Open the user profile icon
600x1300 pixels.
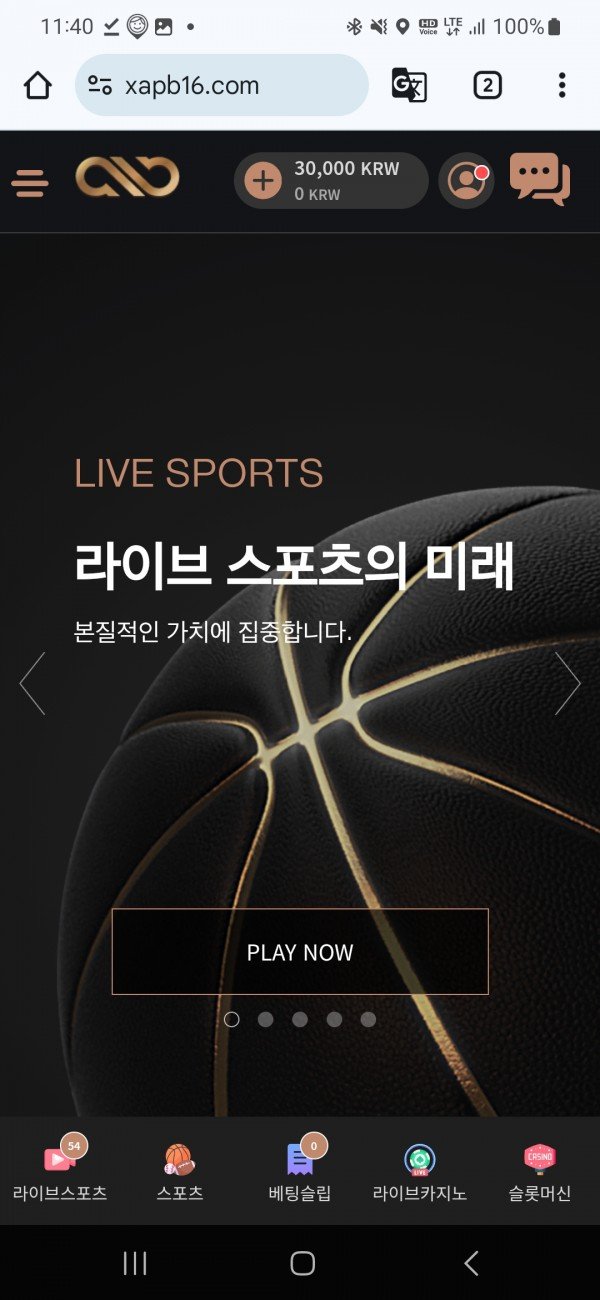[x=466, y=181]
